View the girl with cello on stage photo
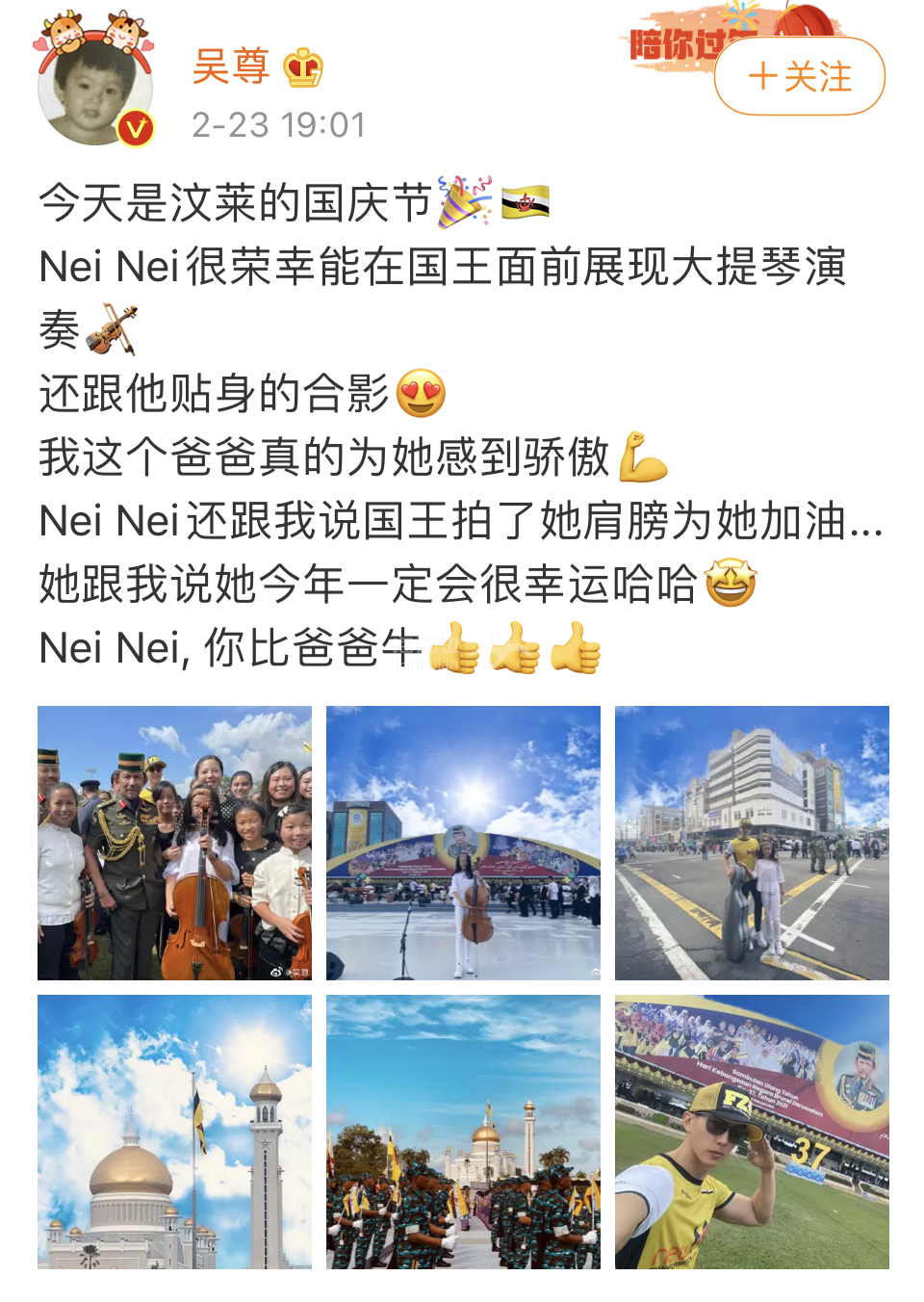 pos(463,843)
